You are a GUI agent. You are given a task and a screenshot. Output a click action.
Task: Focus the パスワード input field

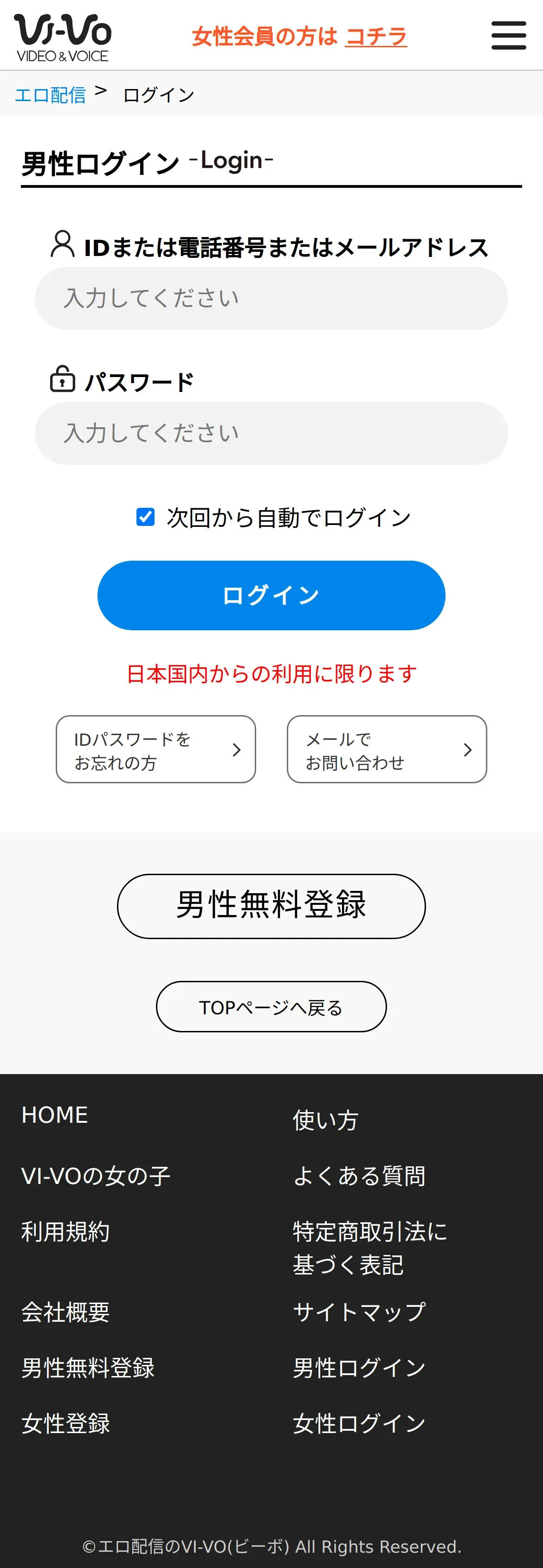click(271, 433)
